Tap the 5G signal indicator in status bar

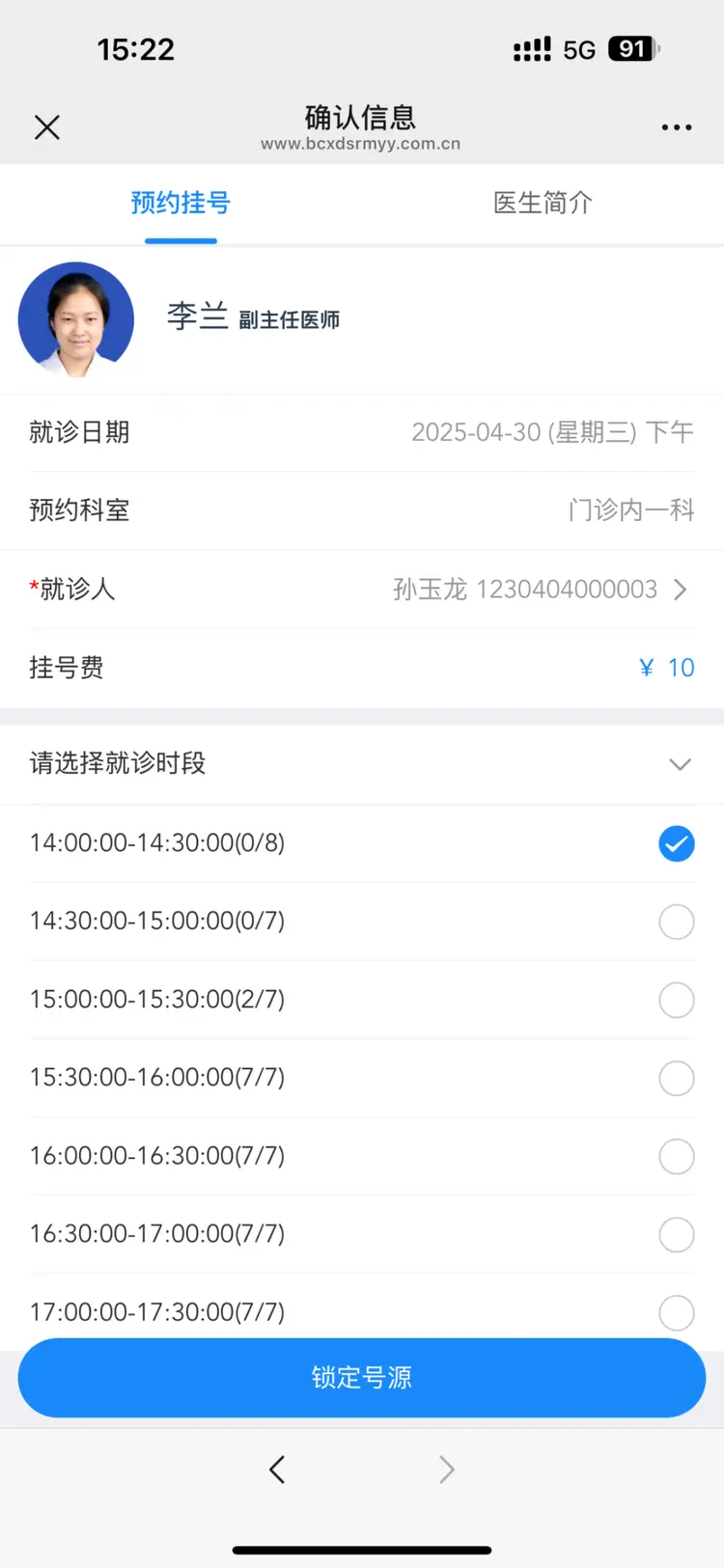[x=580, y=48]
